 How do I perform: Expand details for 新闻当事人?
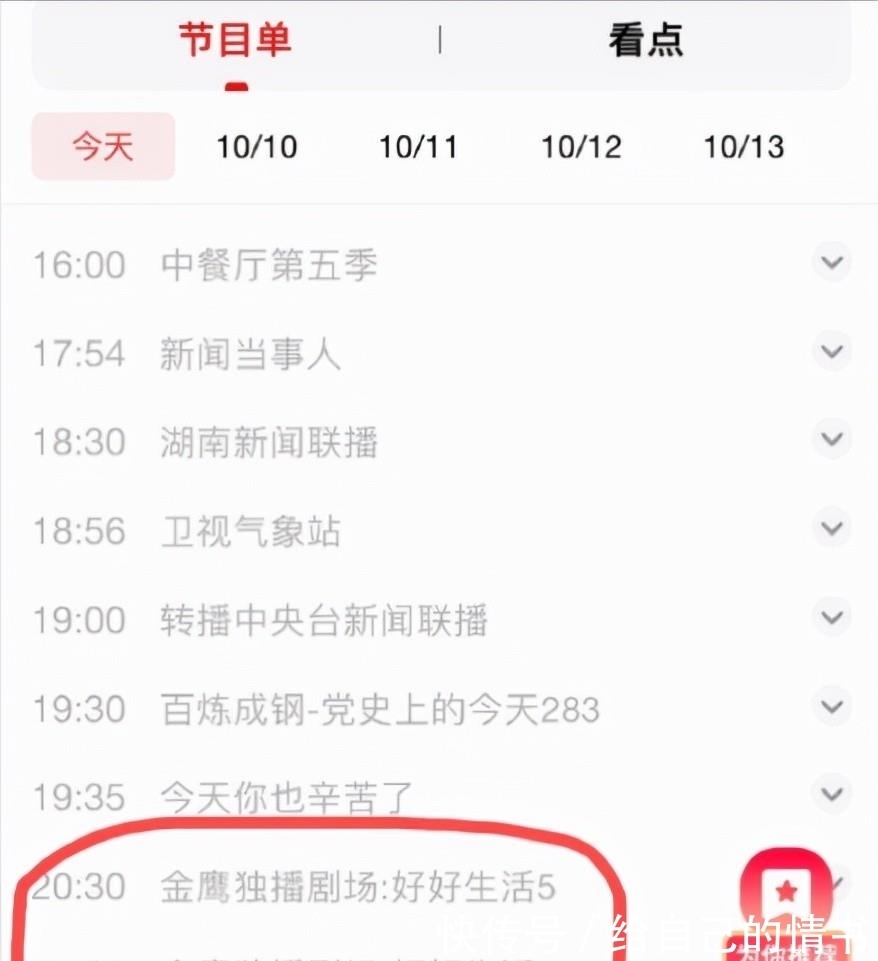(831, 352)
